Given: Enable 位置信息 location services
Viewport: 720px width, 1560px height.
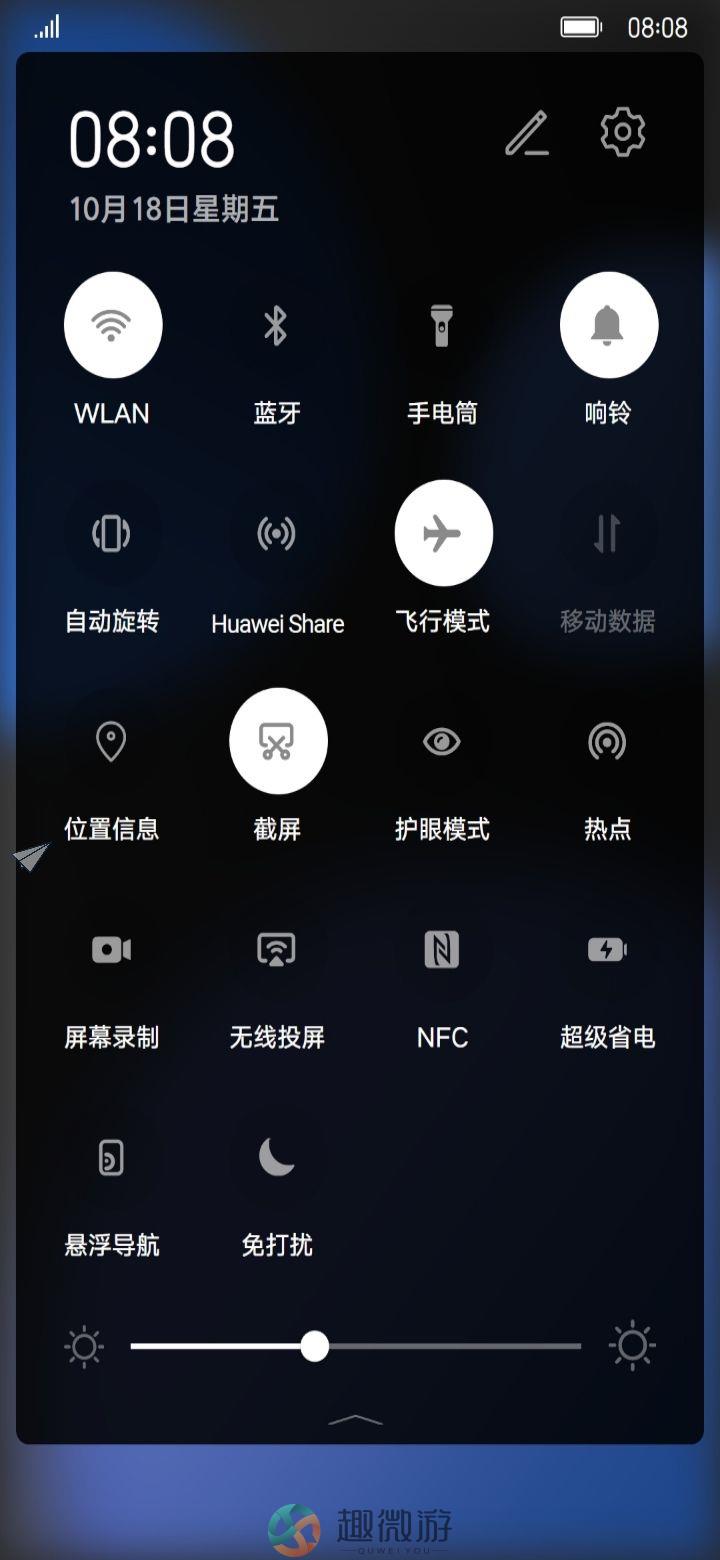Looking at the screenshot, I should click(112, 741).
